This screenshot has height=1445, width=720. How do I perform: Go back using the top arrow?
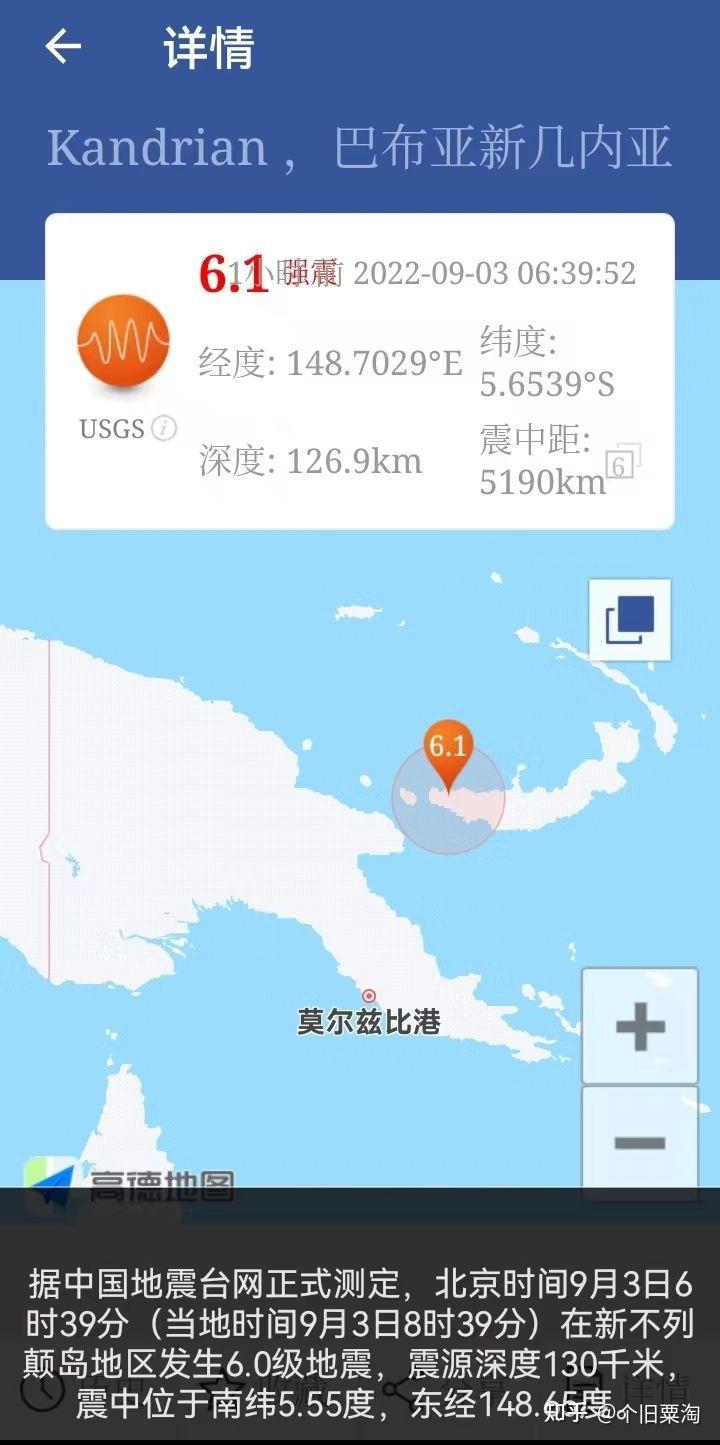(x=63, y=46)
